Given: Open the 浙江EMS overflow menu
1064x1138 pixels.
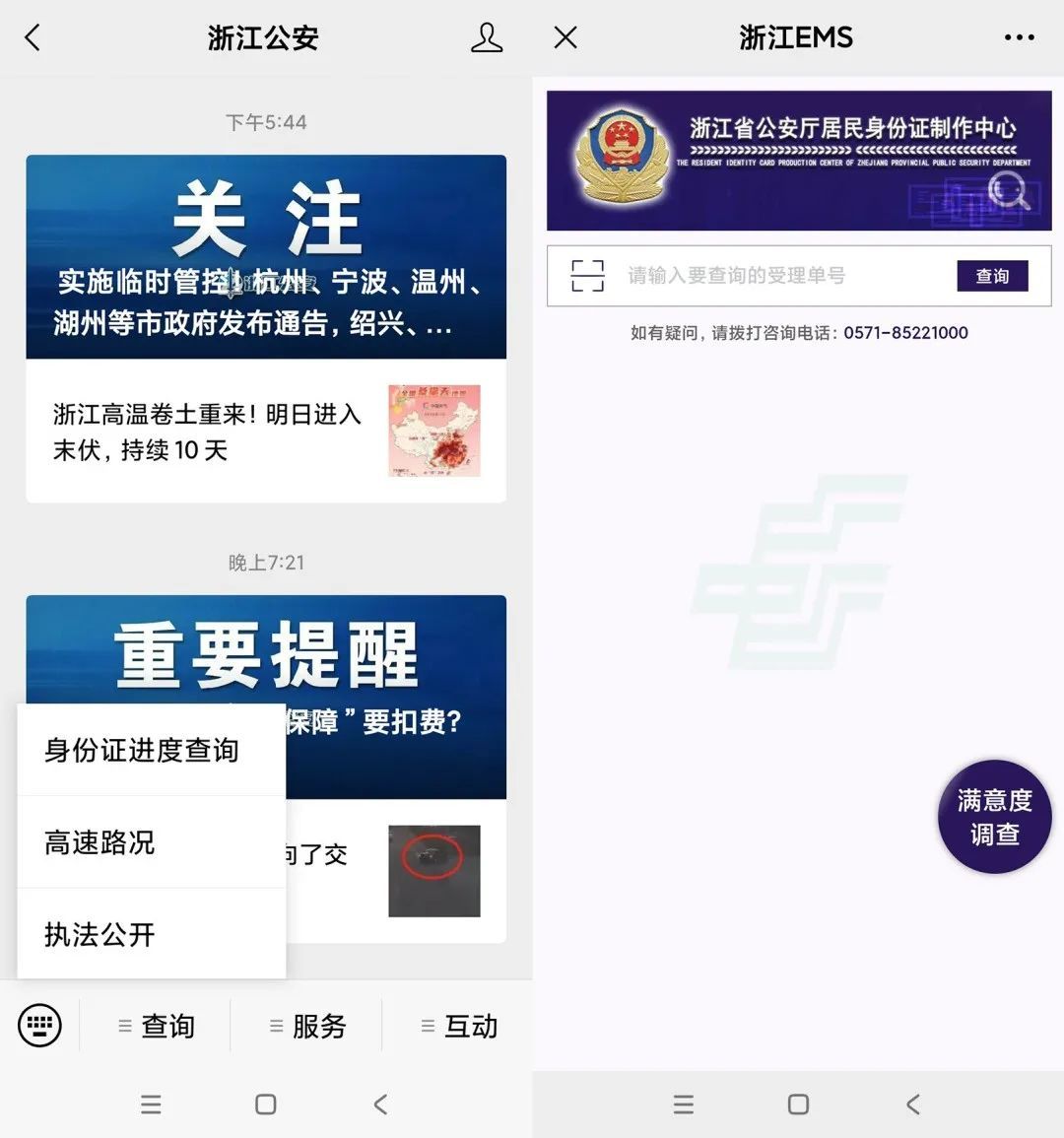Looking at the screenshot, I should pyautogui.click(x=1019, y=38).
